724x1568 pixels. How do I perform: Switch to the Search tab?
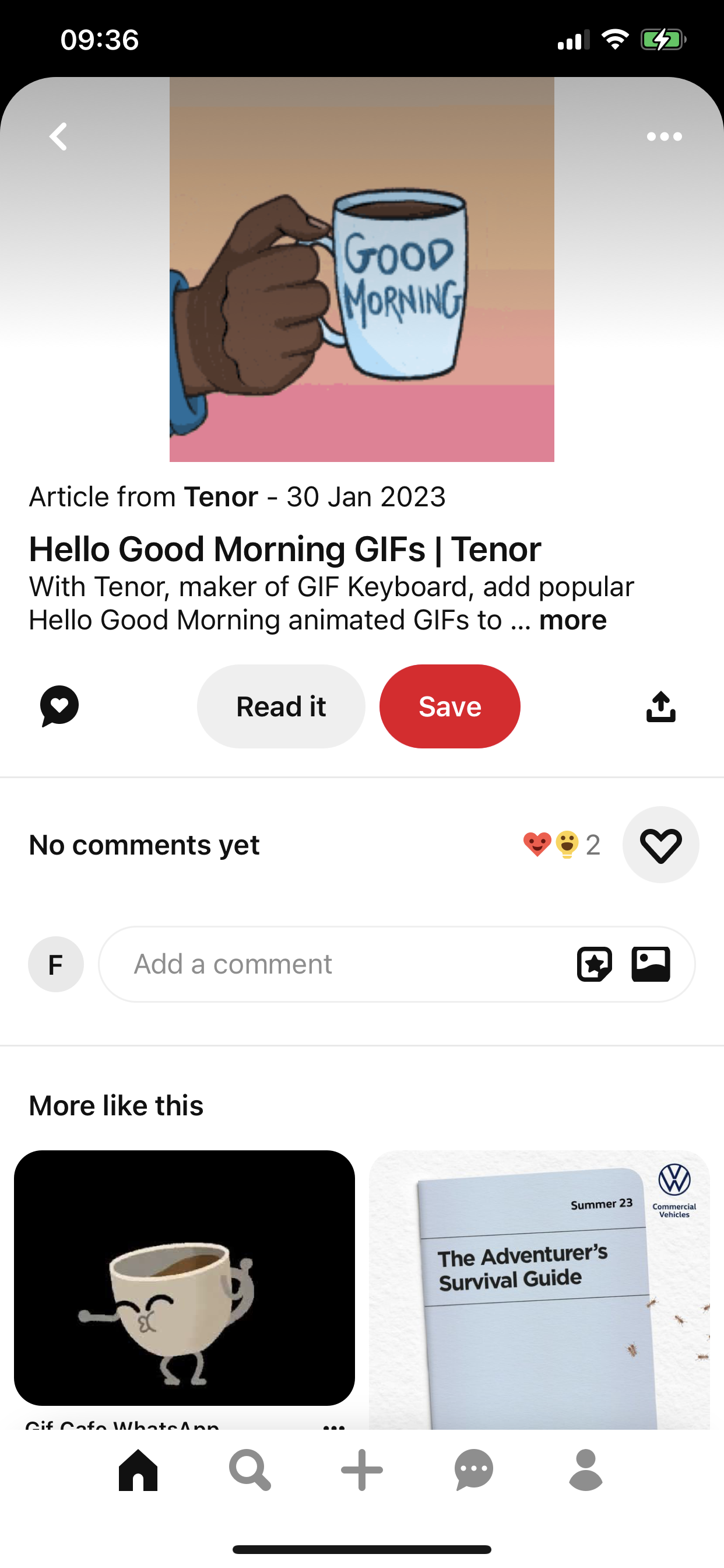click(x=249, y=1470)
